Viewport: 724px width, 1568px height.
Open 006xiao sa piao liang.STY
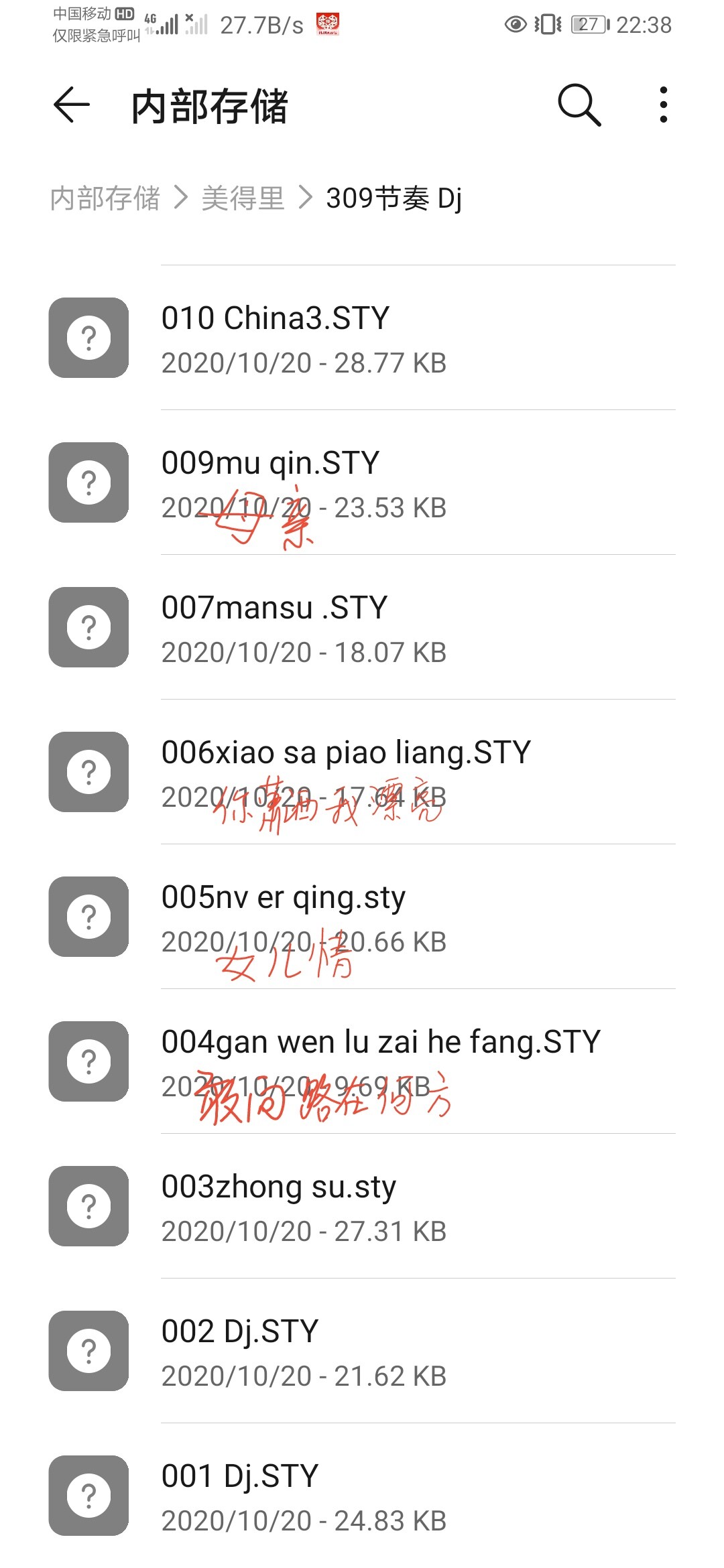click(362, 772)
